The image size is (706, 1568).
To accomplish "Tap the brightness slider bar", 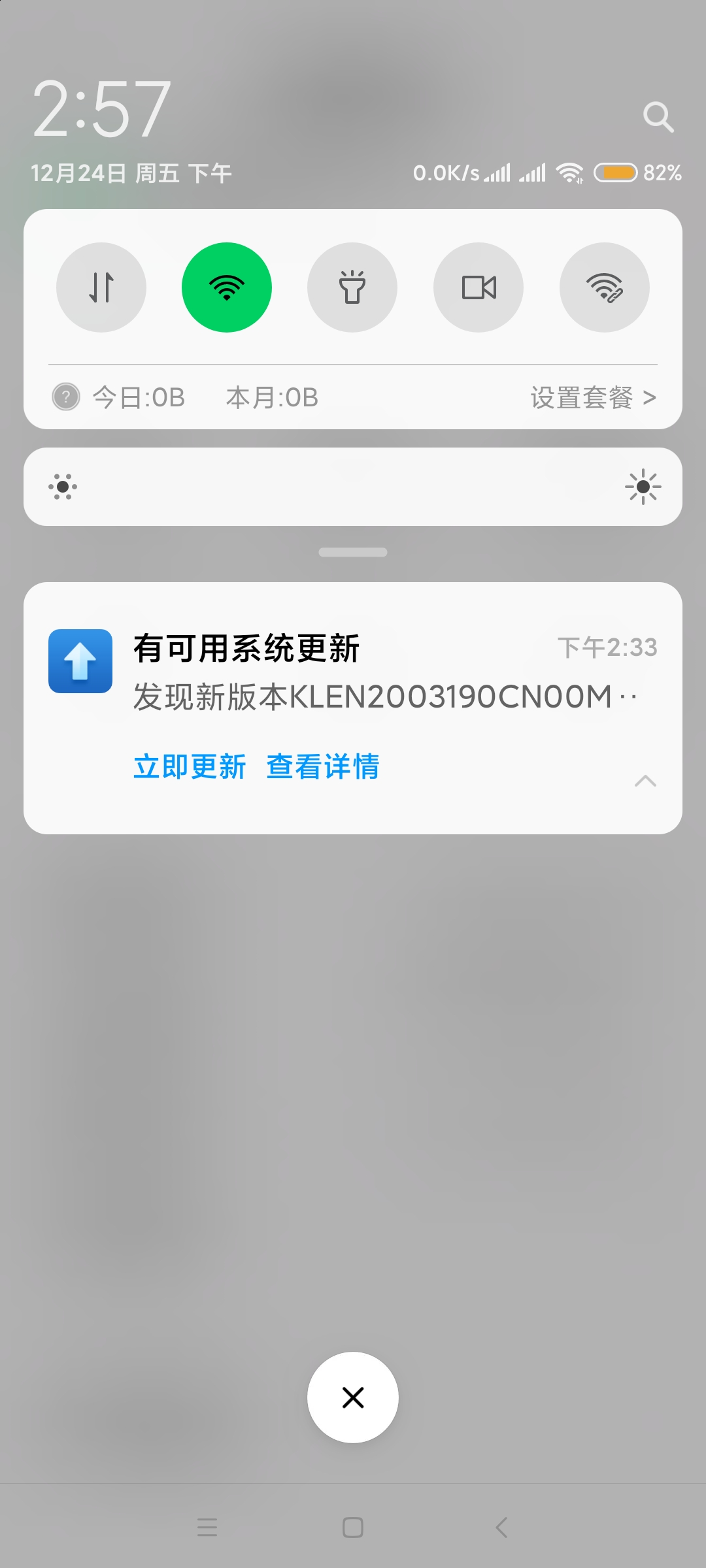I will pos(353,487).
